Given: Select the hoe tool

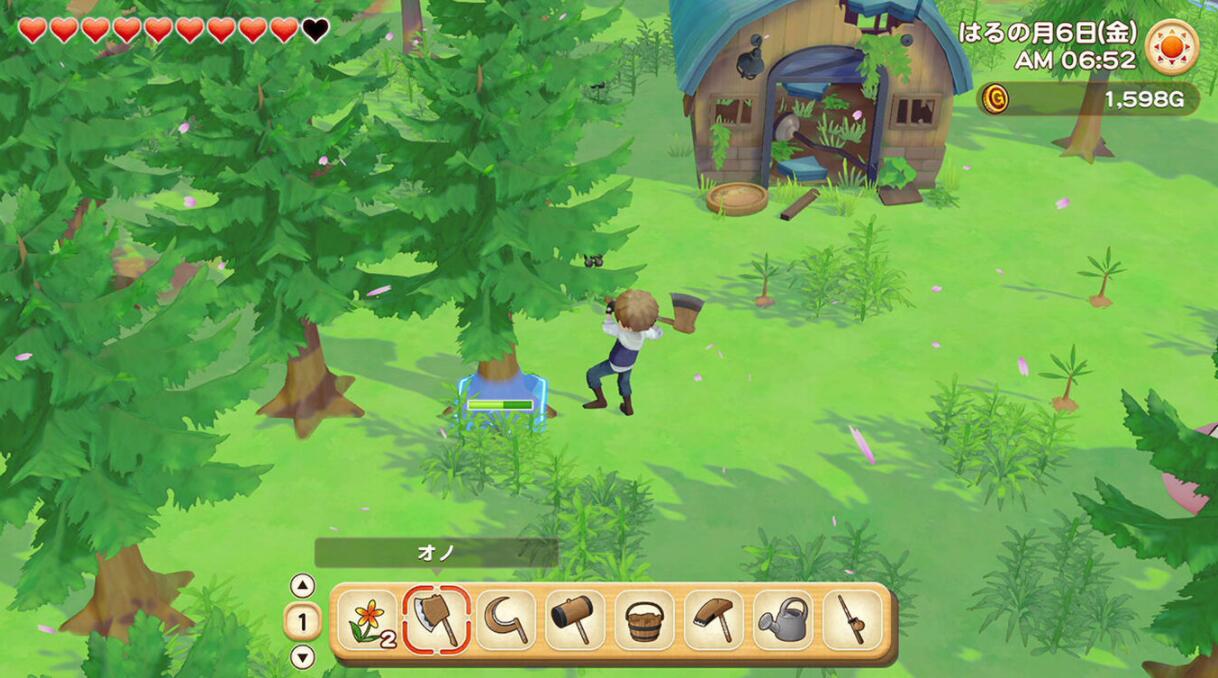Looking at the screenshot, I should click(713, 620).
